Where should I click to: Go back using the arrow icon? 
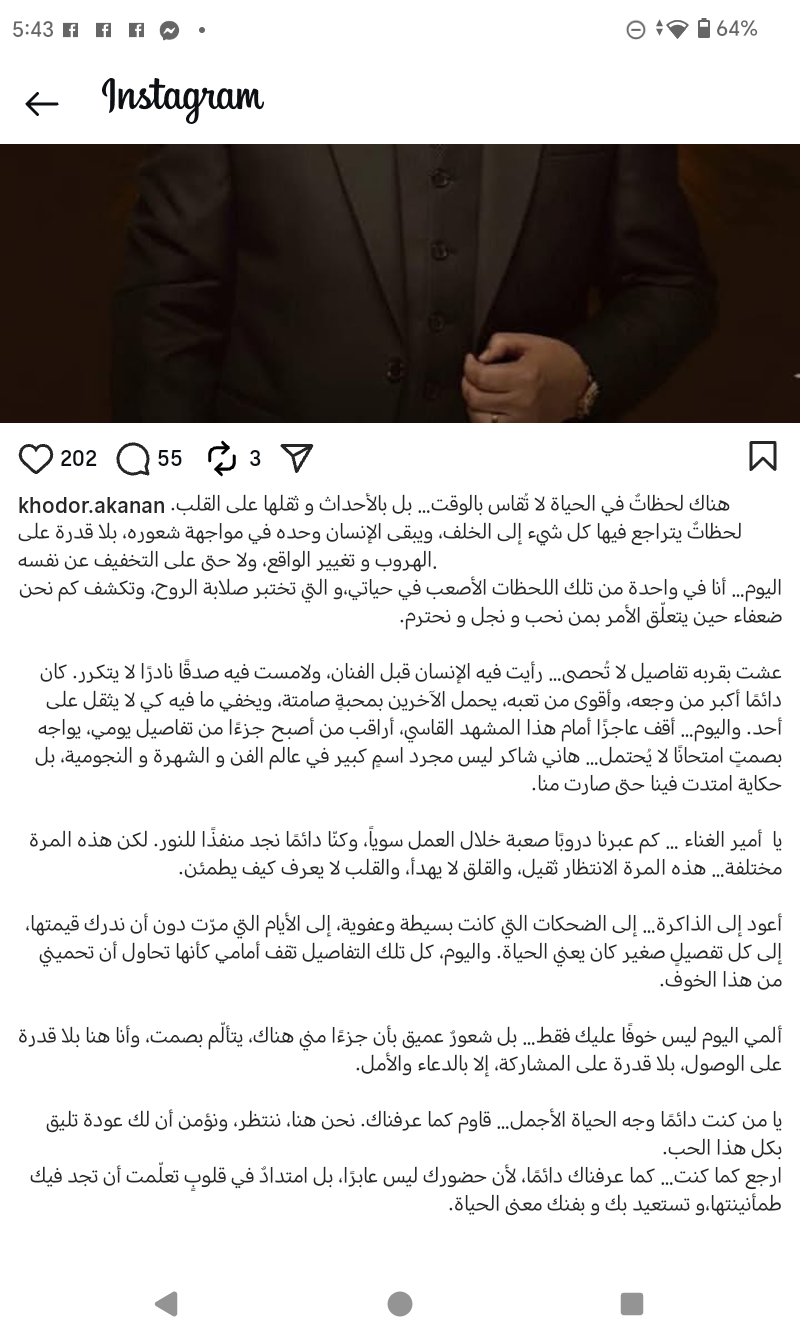pyautogui.click(x=42, y=102)
